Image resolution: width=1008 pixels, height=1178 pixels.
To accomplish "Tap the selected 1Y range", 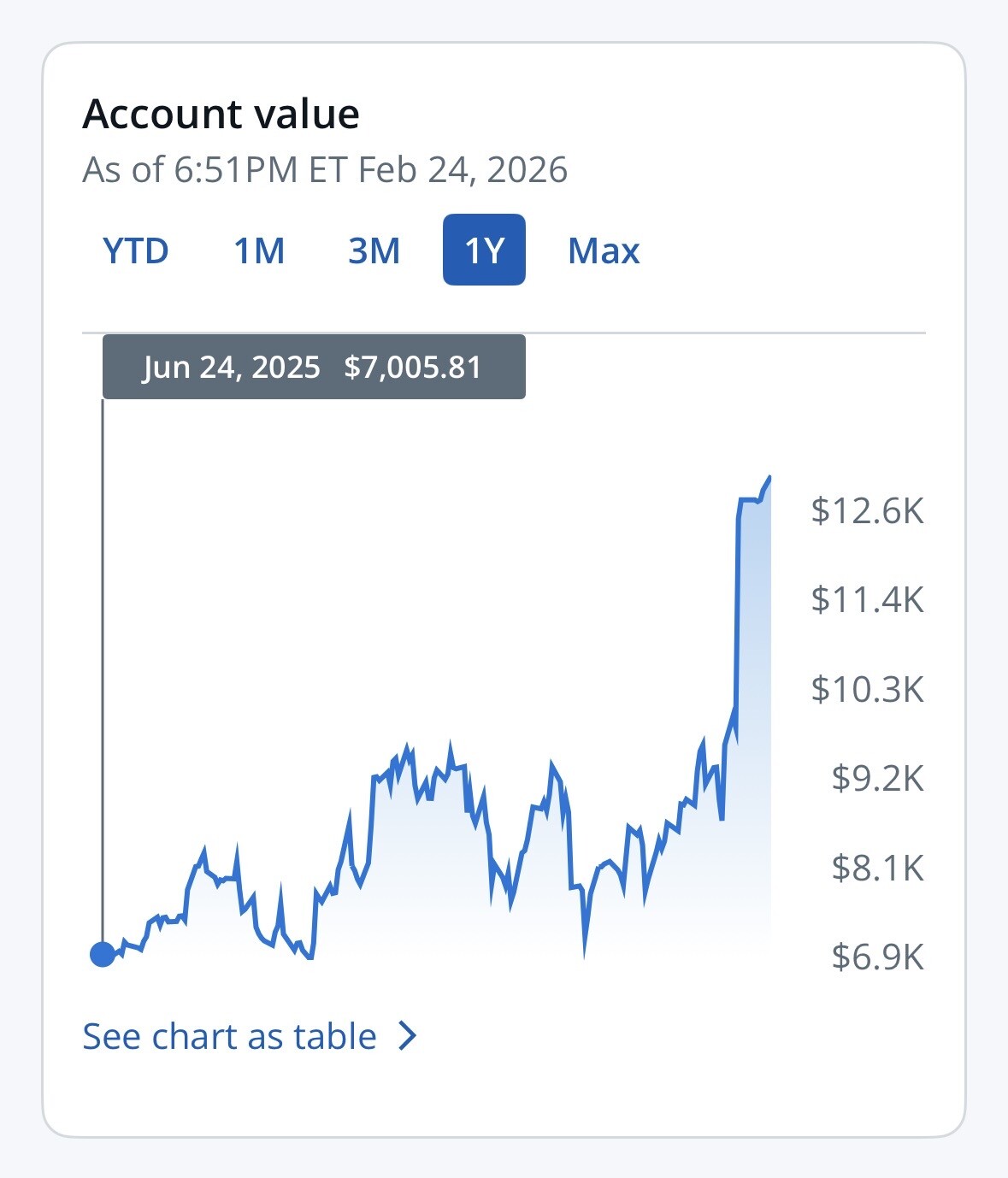I will (484, 250).
